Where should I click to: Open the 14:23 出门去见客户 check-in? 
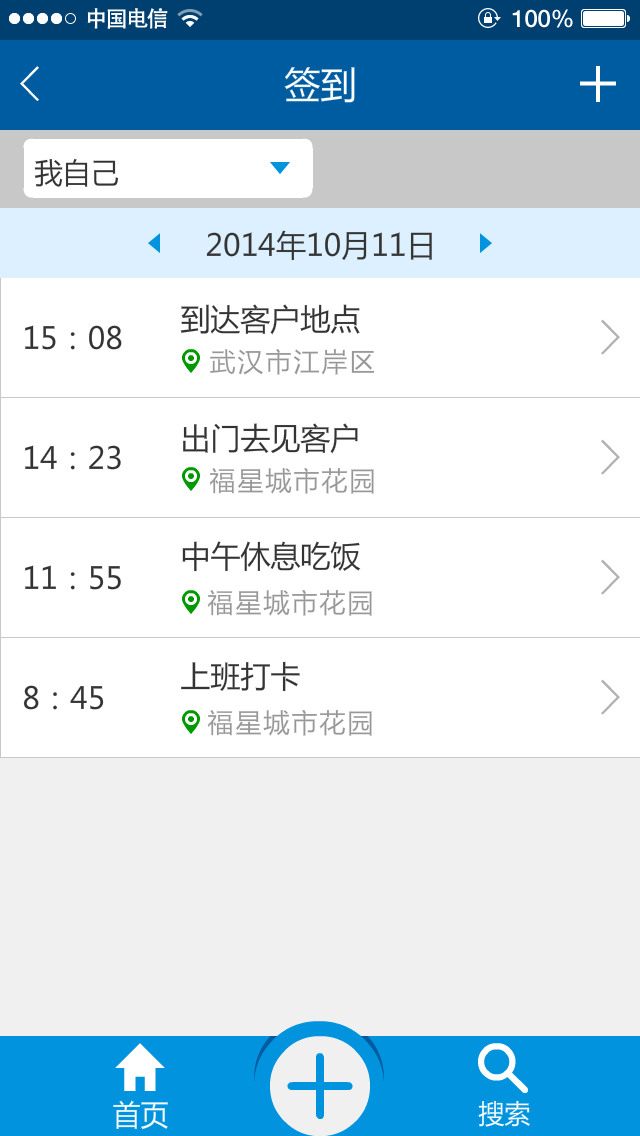(320, 458)
